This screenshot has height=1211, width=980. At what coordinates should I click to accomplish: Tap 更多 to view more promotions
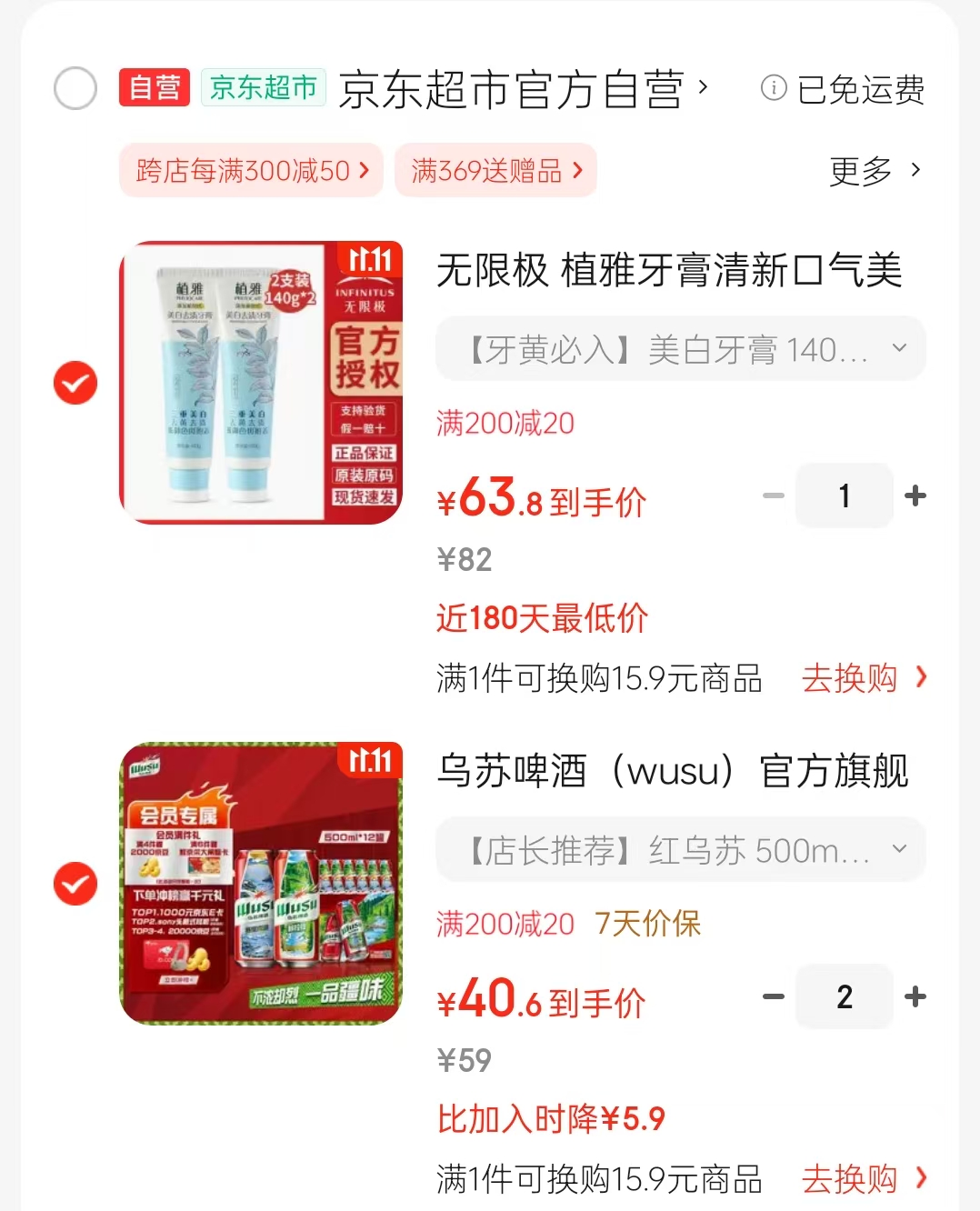pos(875,171)
